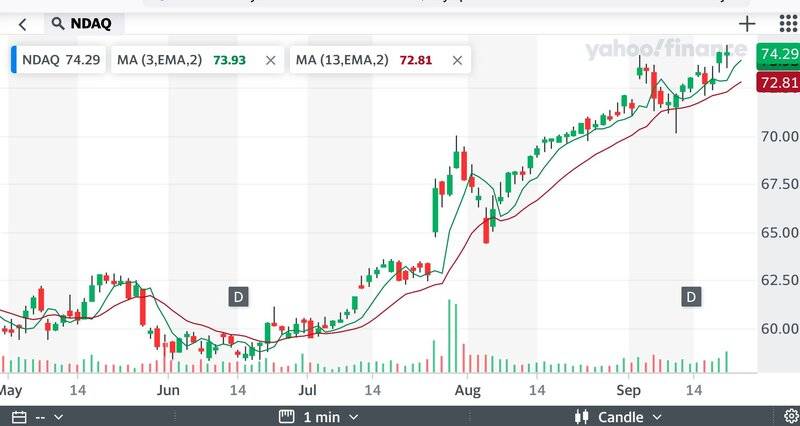The width and height of the screenshot is (800, 426).
Task: Remove the MA (13,EMA,2) indicator
Action: [x=457, y=60]
